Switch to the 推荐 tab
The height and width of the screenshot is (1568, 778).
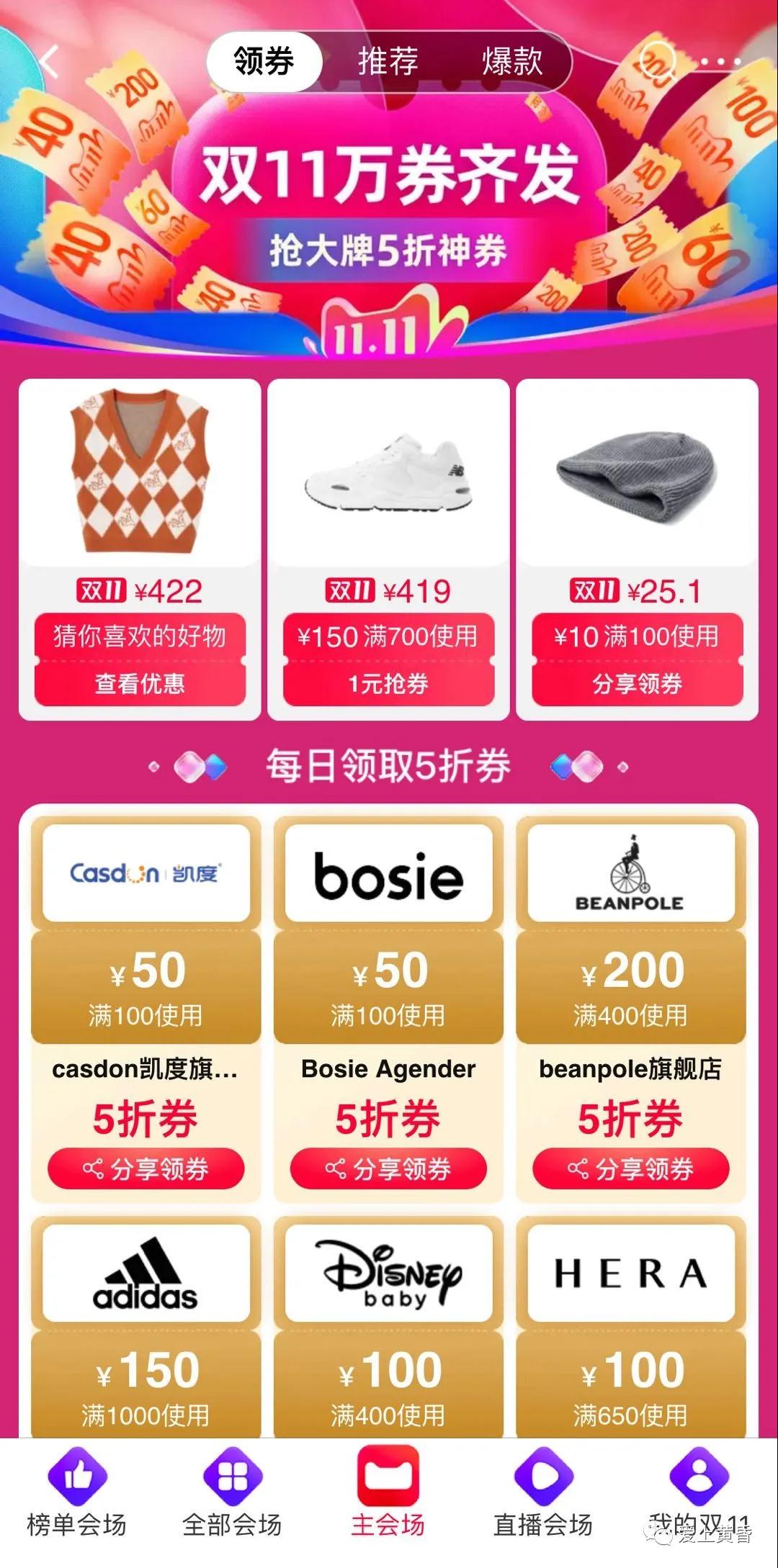click(x=388, y=61)
